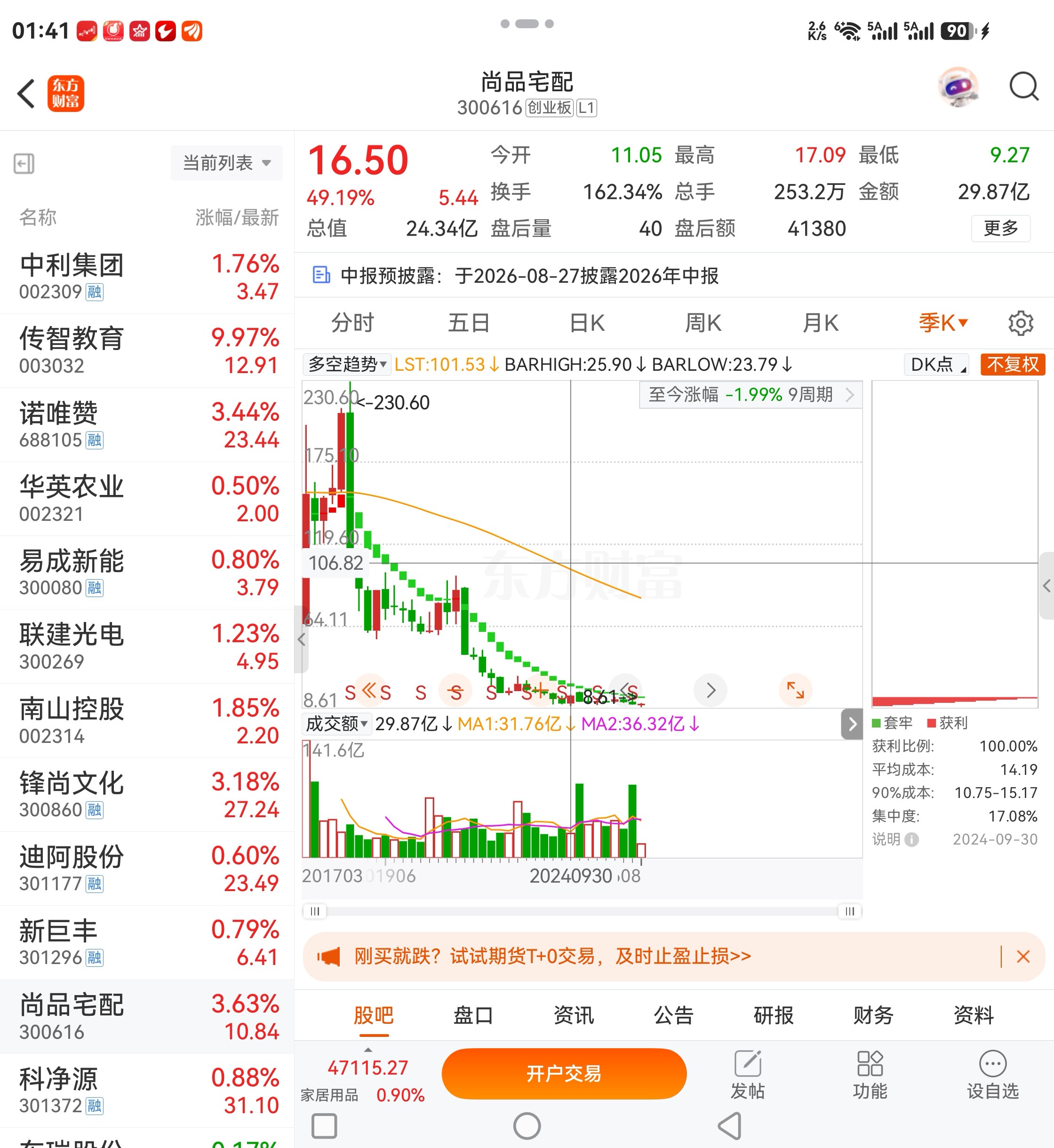This screenshot has width=1054, height=1148.
Task: Expand chart to fullscreen with arrows icon
Action: tap(795, 690)
